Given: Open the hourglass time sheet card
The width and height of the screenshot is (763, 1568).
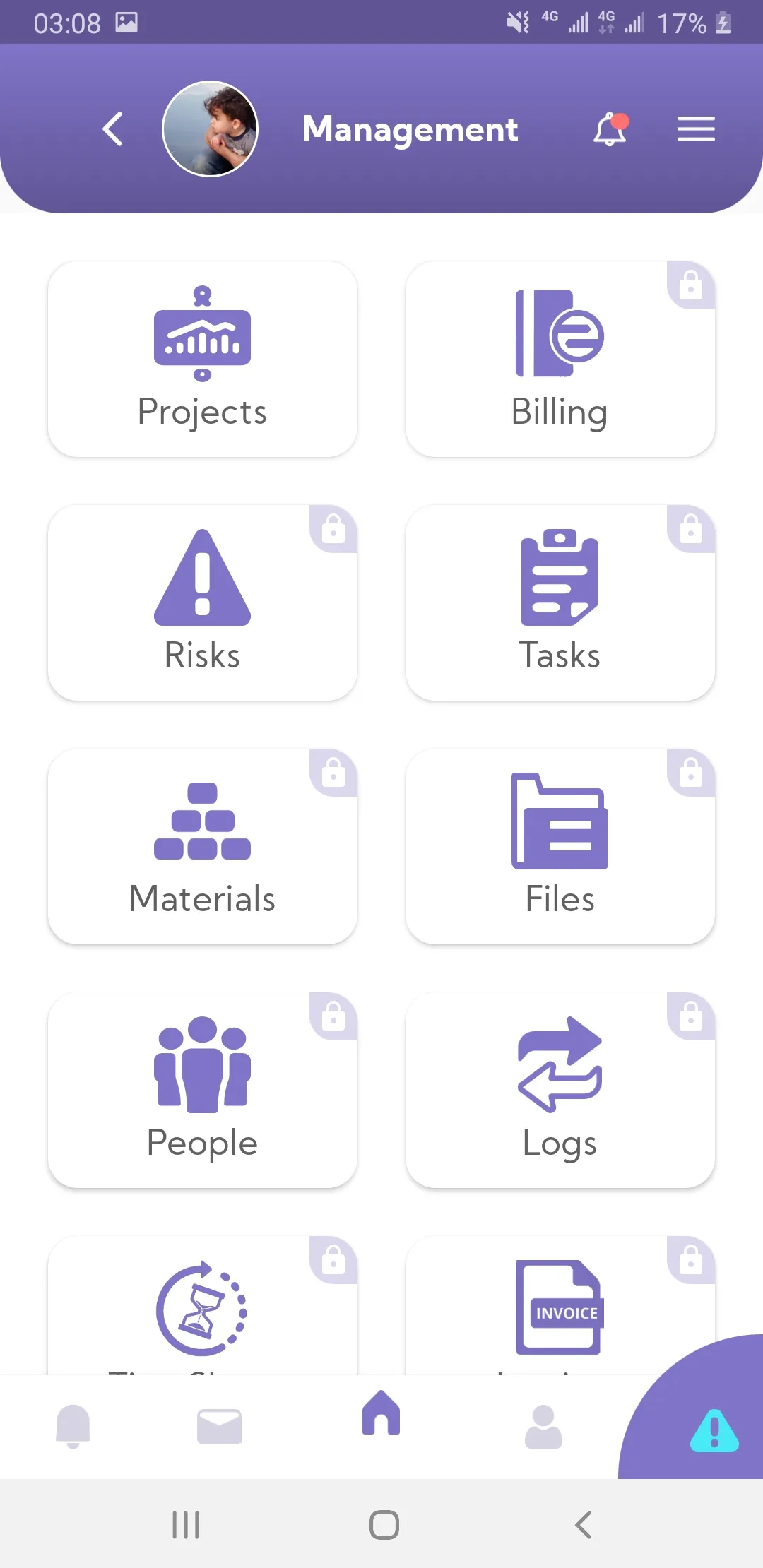Looking at the screenshot, I should (203, 1307).
